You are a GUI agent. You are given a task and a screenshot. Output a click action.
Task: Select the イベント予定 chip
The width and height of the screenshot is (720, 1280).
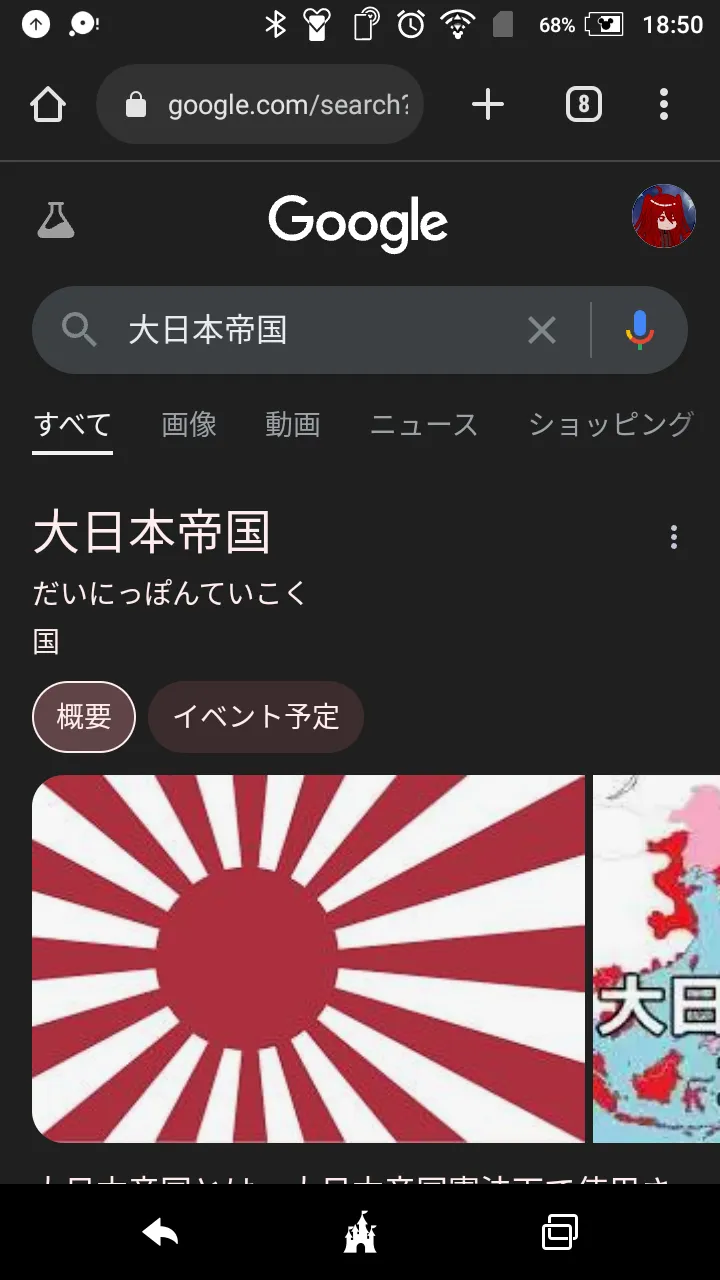(x=256, y=717)
